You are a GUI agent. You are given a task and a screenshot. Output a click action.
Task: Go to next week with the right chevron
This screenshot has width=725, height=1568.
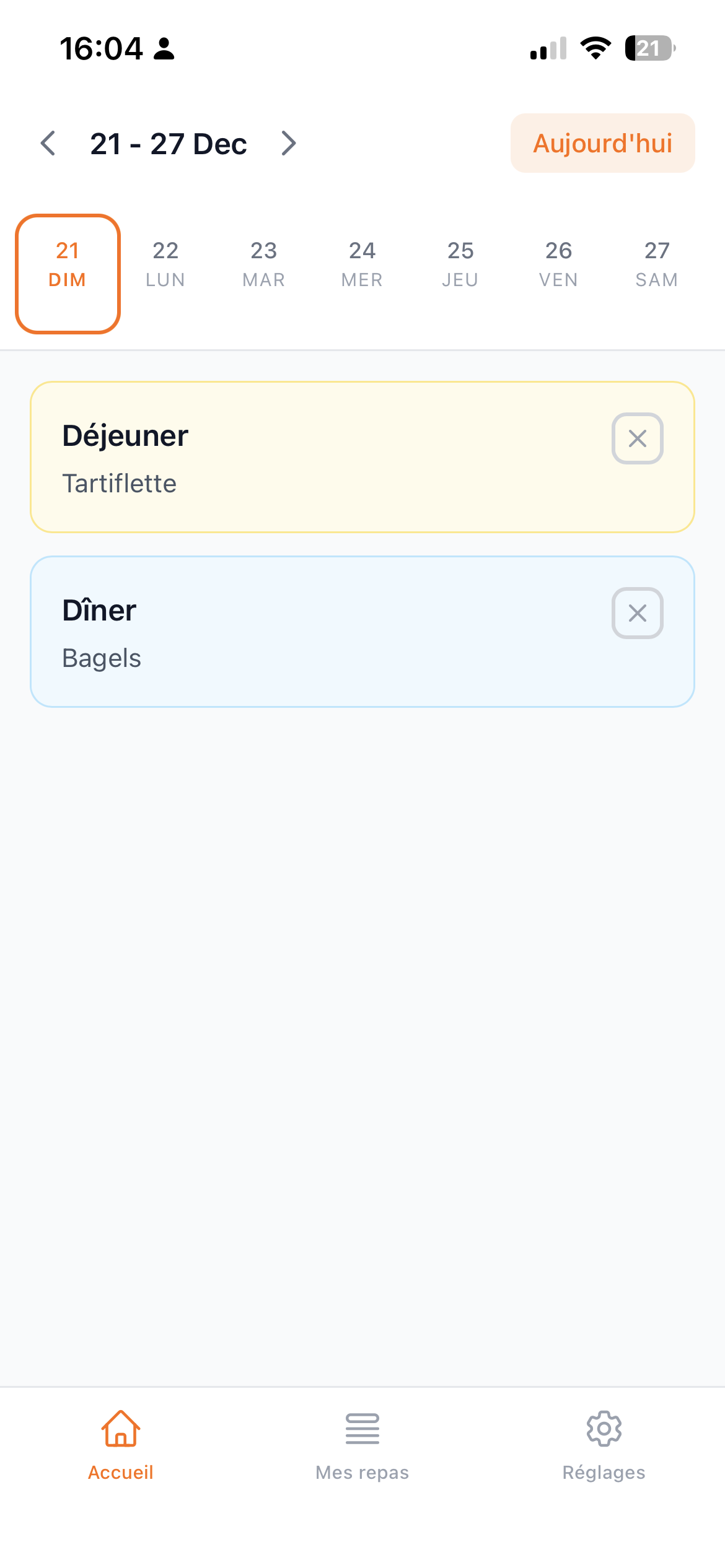pos(288,143)
